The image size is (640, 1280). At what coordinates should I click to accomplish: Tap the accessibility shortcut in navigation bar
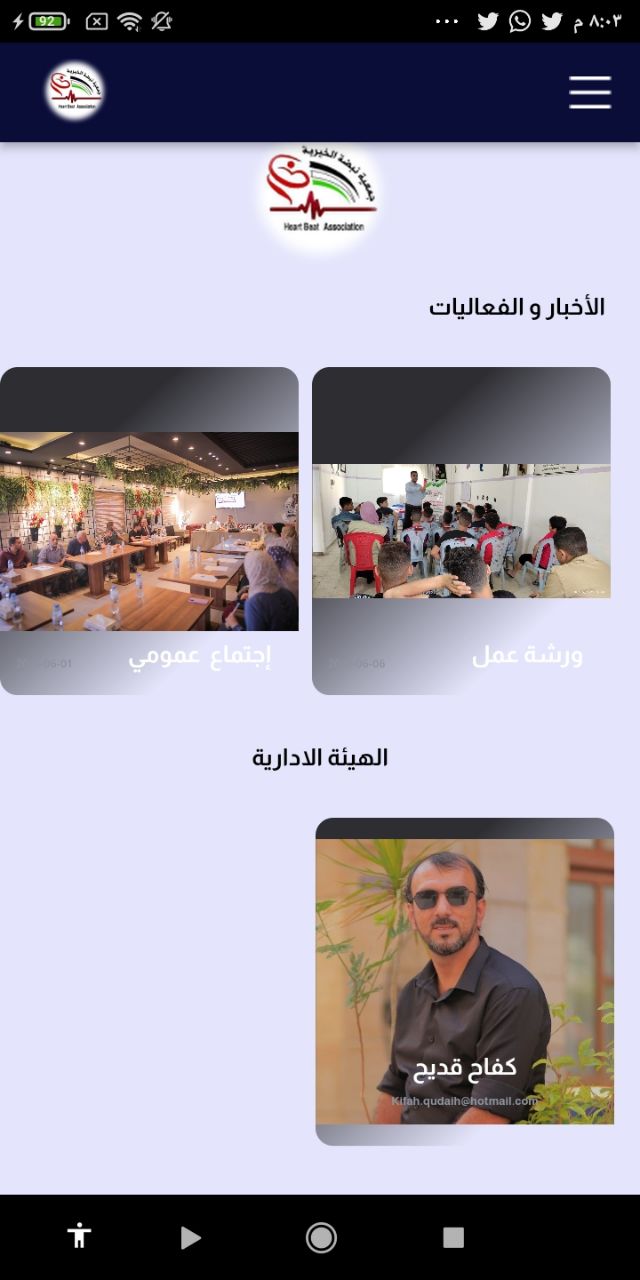[79, 1237]
